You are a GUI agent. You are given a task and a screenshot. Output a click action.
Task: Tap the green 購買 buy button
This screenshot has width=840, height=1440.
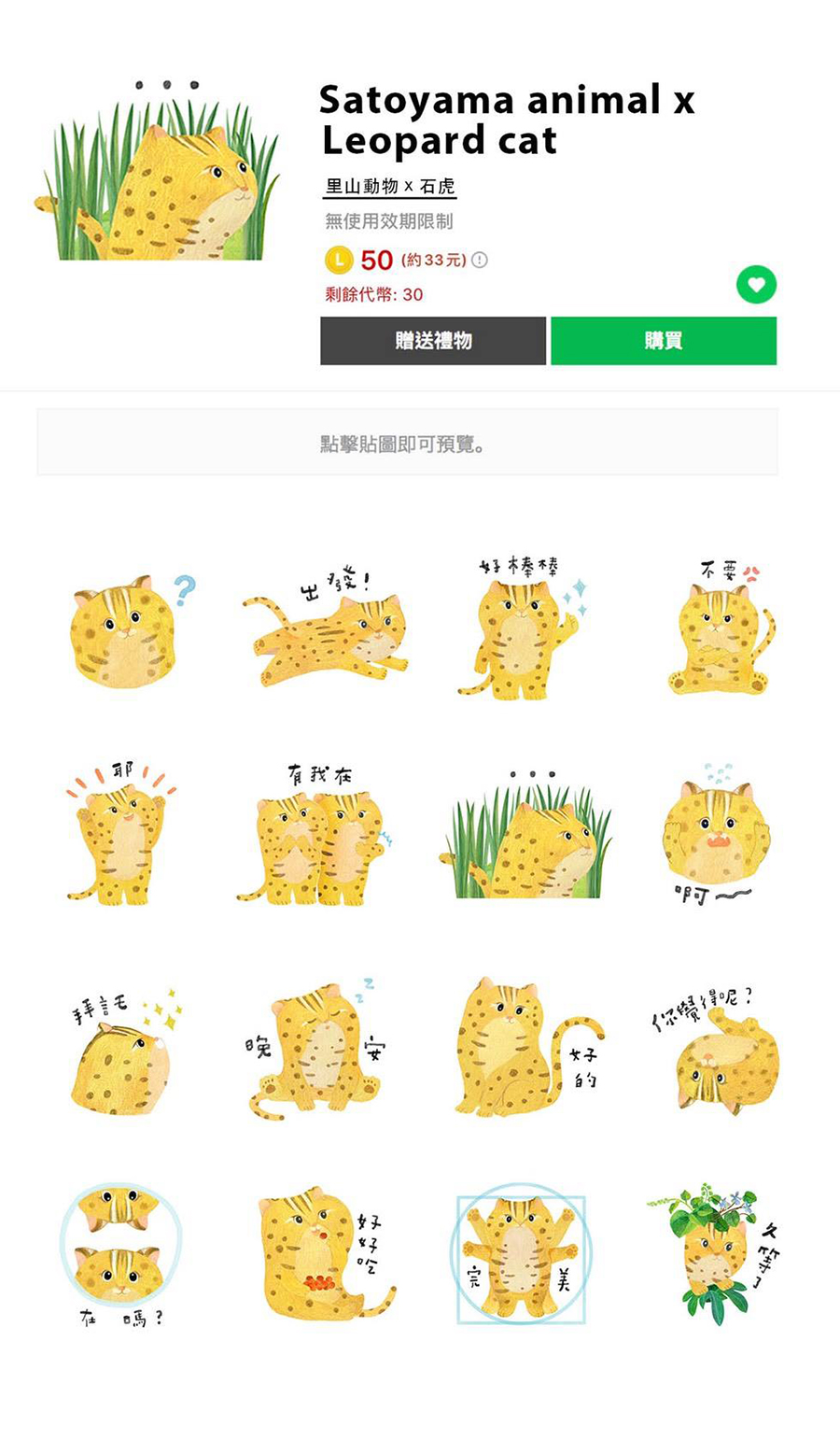coord(664,341)
